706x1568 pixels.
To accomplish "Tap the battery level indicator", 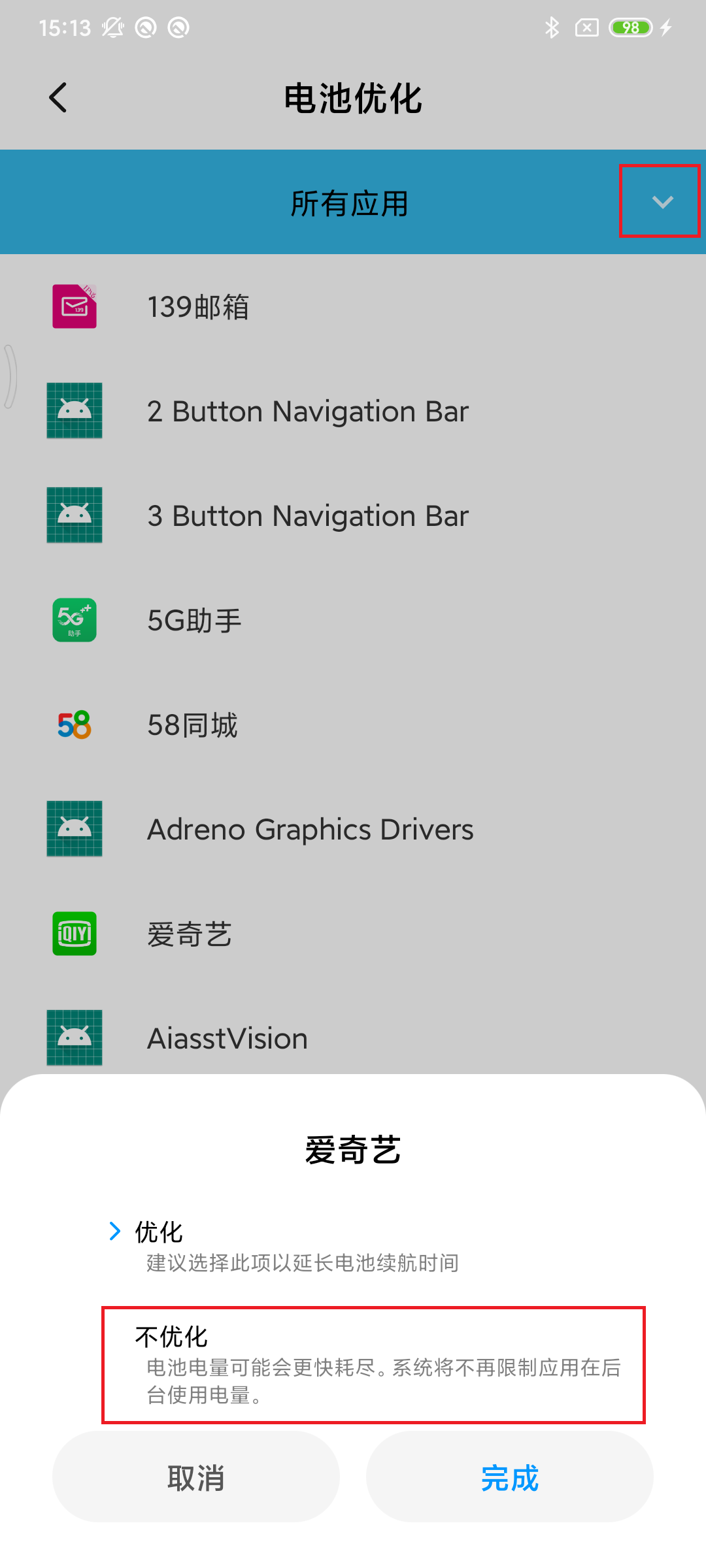I will [630, 27].
